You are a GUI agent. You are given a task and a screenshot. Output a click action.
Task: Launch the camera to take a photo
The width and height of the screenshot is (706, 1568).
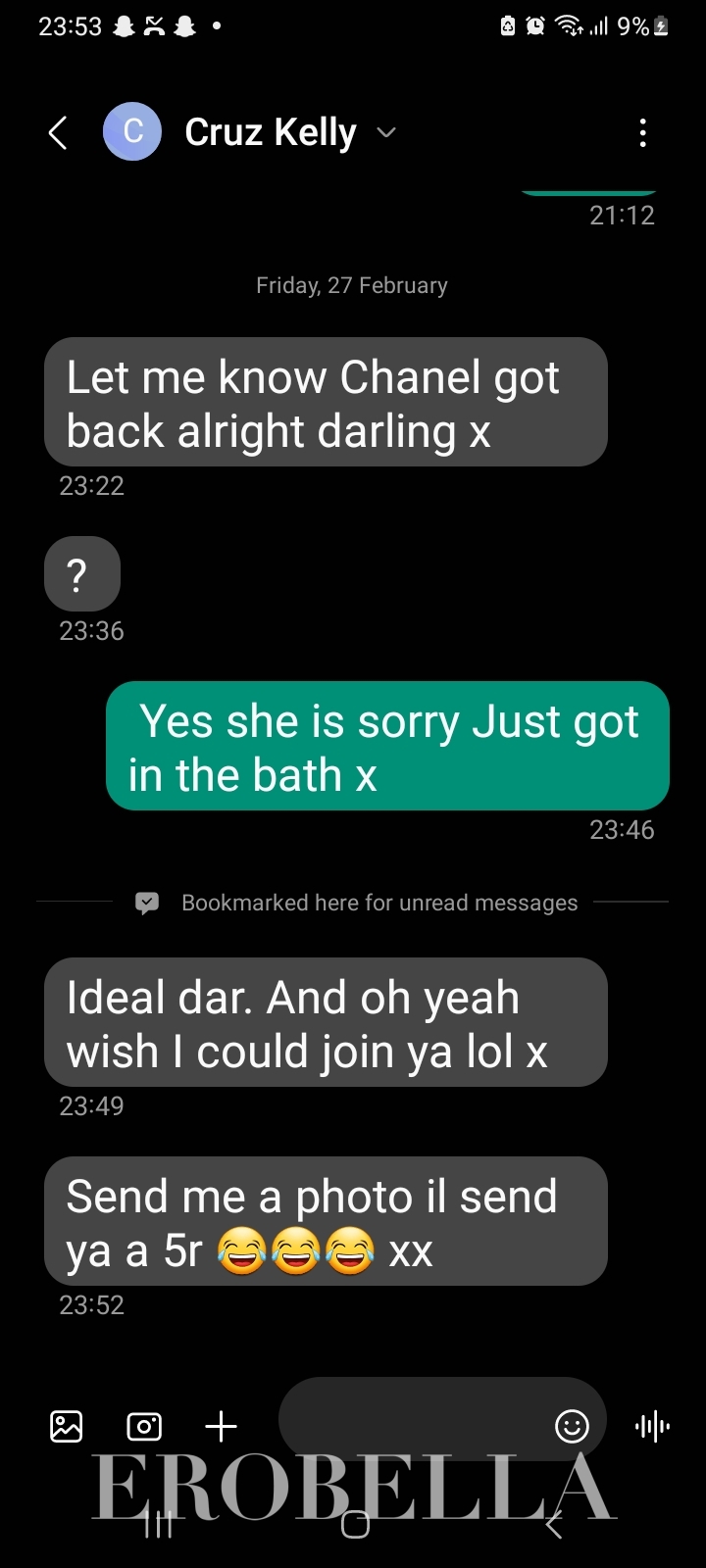pyautogui.click(x=144, y=1426)
